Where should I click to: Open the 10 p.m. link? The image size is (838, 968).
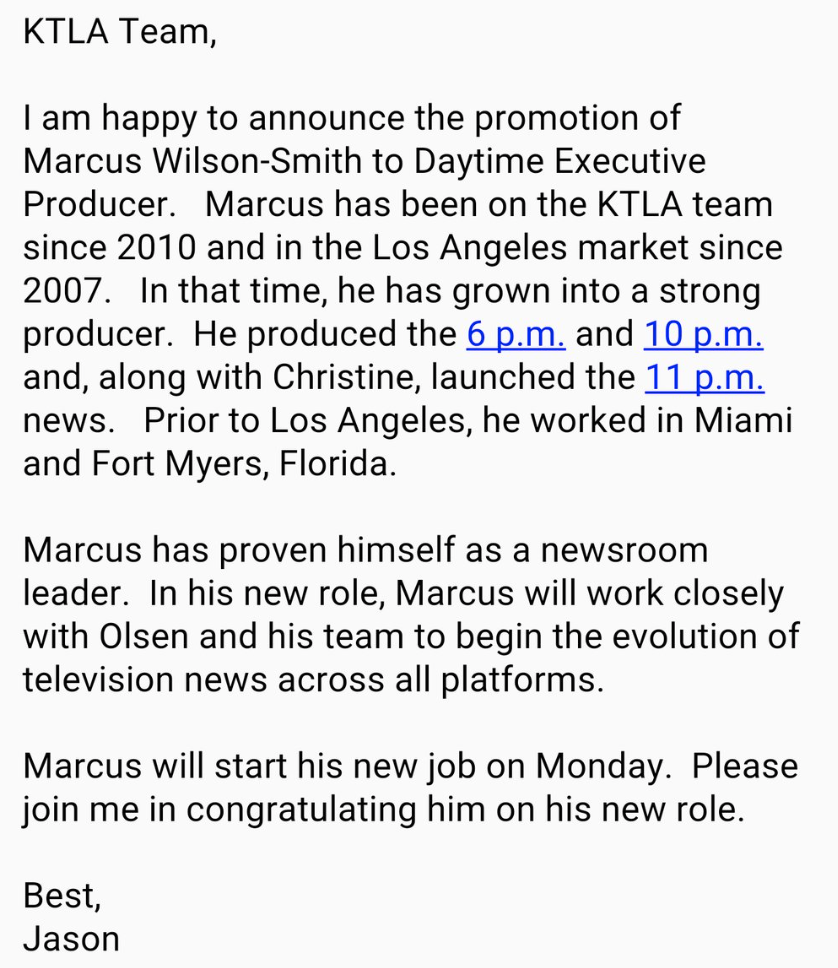[x=703, y=335]
